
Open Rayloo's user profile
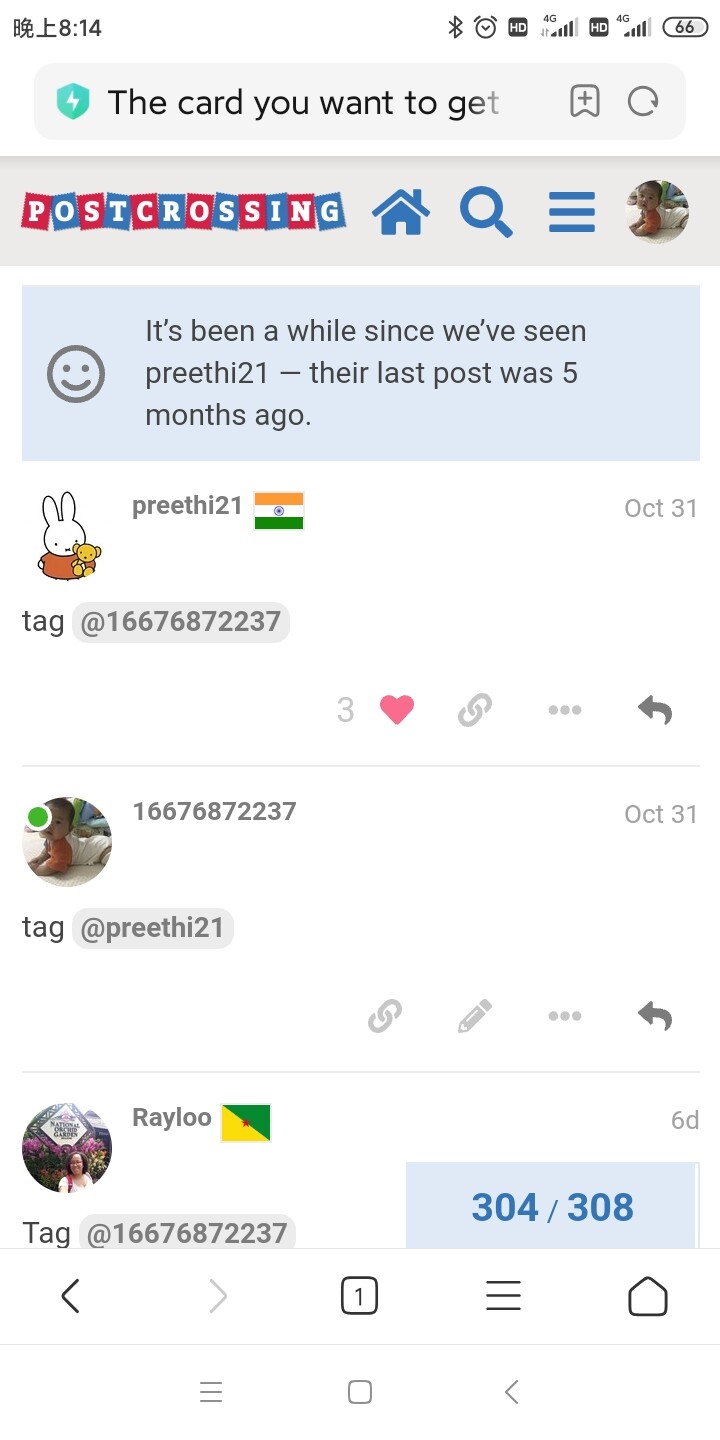[x=172, y=1117]
